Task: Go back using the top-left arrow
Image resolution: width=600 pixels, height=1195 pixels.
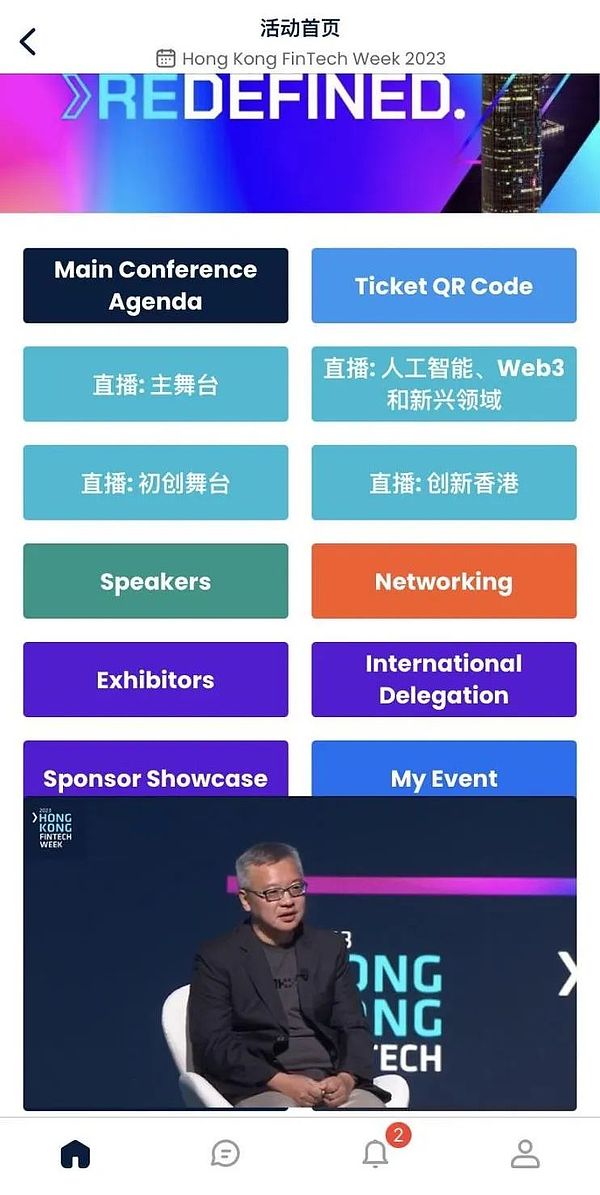Action: (x=28, y=42)
